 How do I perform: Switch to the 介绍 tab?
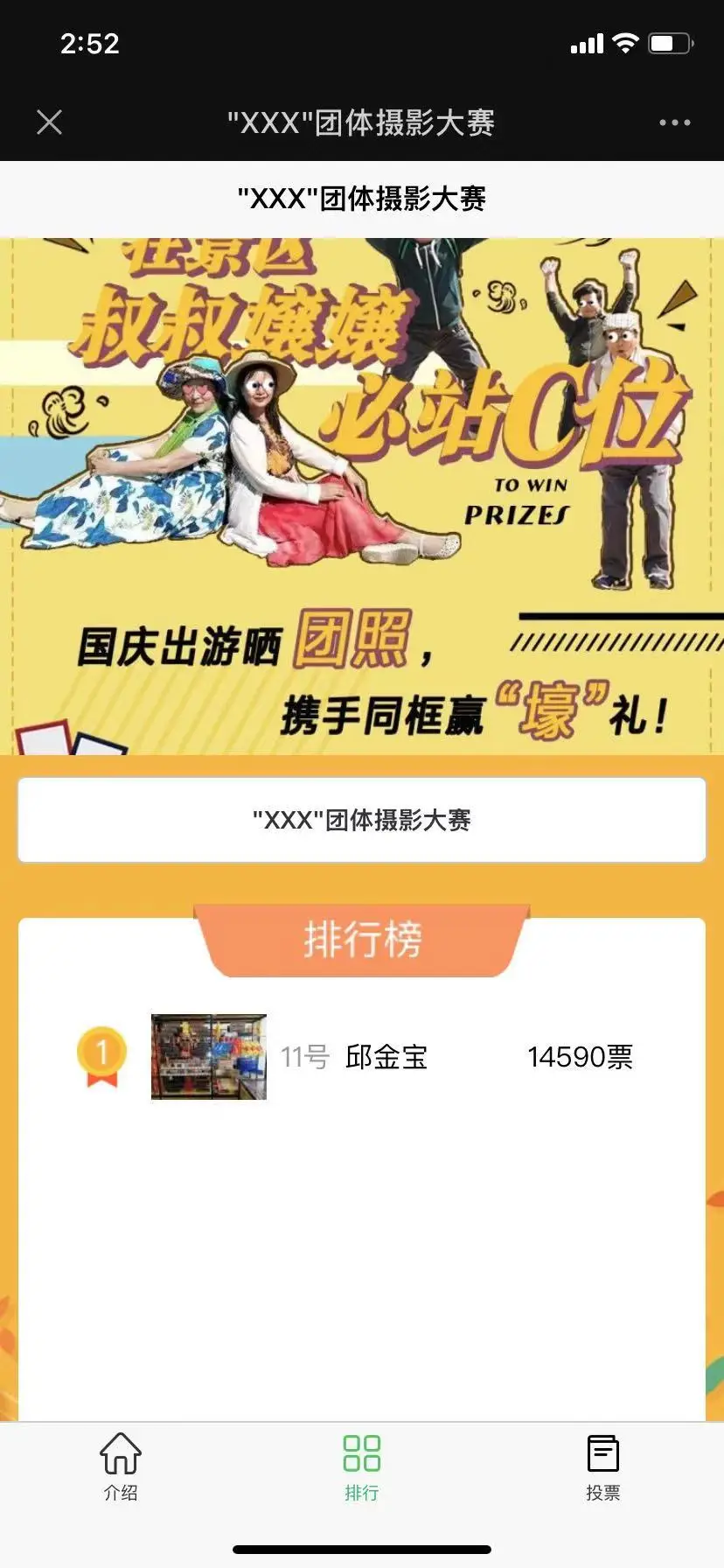121,1465
